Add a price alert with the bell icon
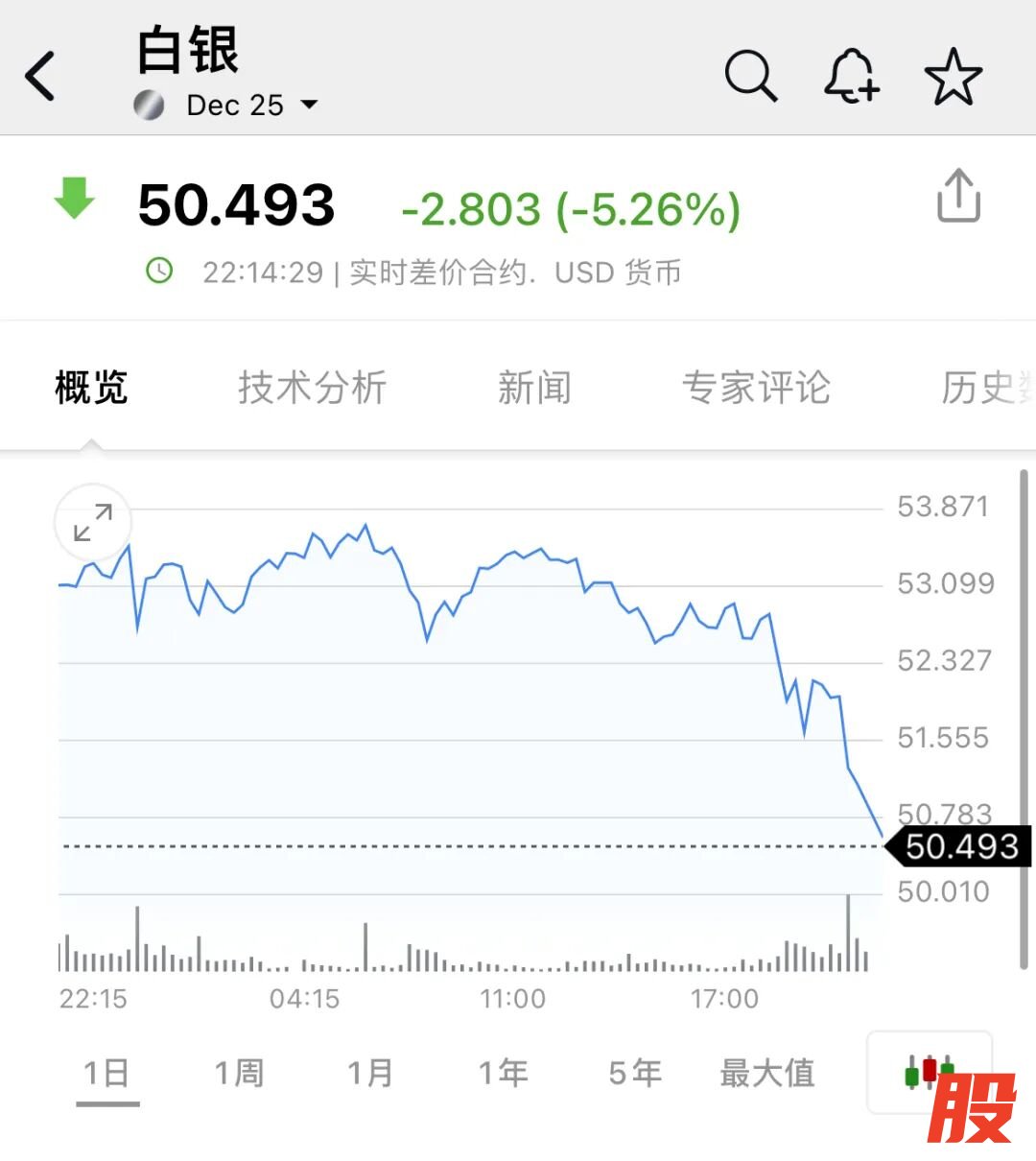The height and width of the screenshot is (1161, 1036). pos(851,77)
